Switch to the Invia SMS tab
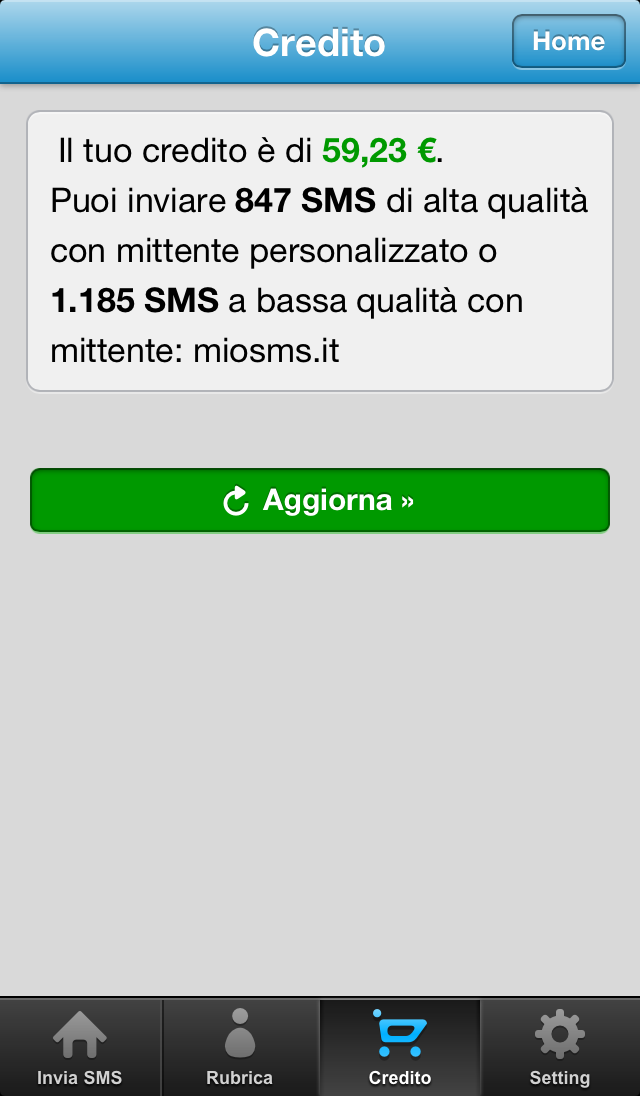Viewport: 640px width, 1096px height. [x=80, y=1047]
